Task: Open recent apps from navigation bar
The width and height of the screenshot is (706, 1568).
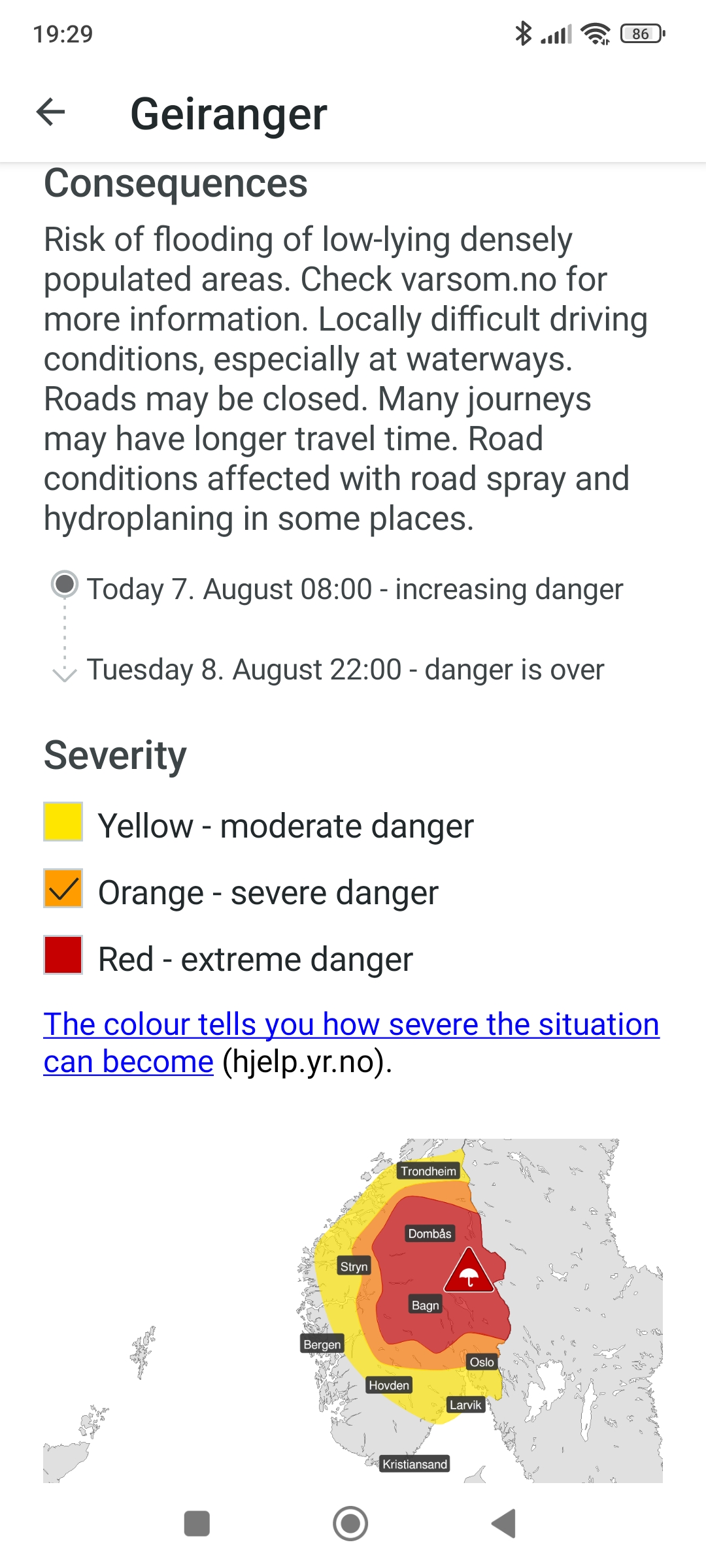Action: click(197, 1524)
